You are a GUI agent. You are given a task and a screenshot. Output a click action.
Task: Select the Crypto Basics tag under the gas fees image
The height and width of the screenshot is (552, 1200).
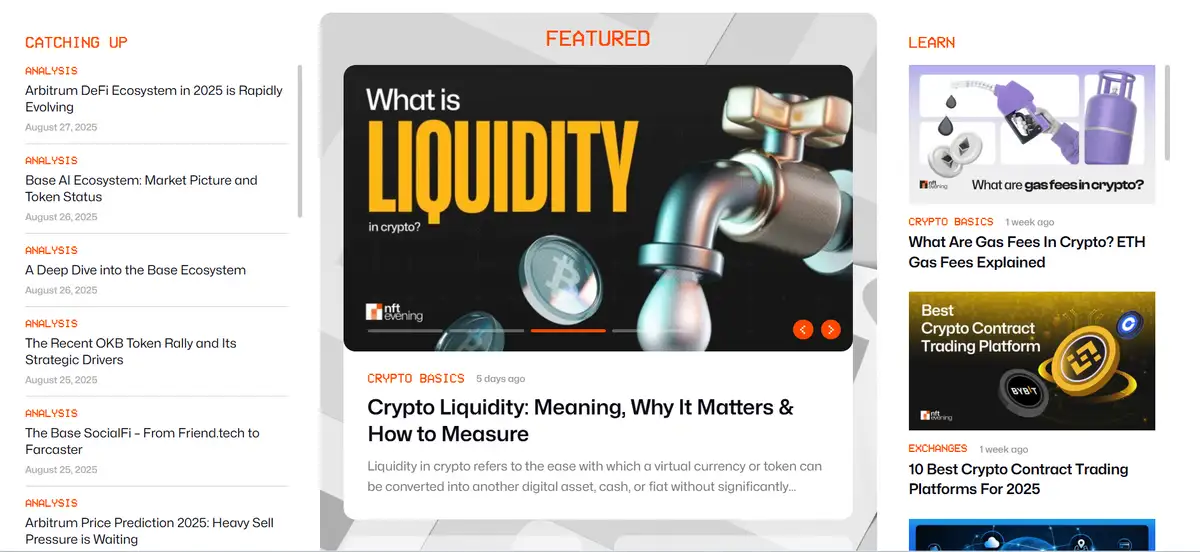click(950, 222)
